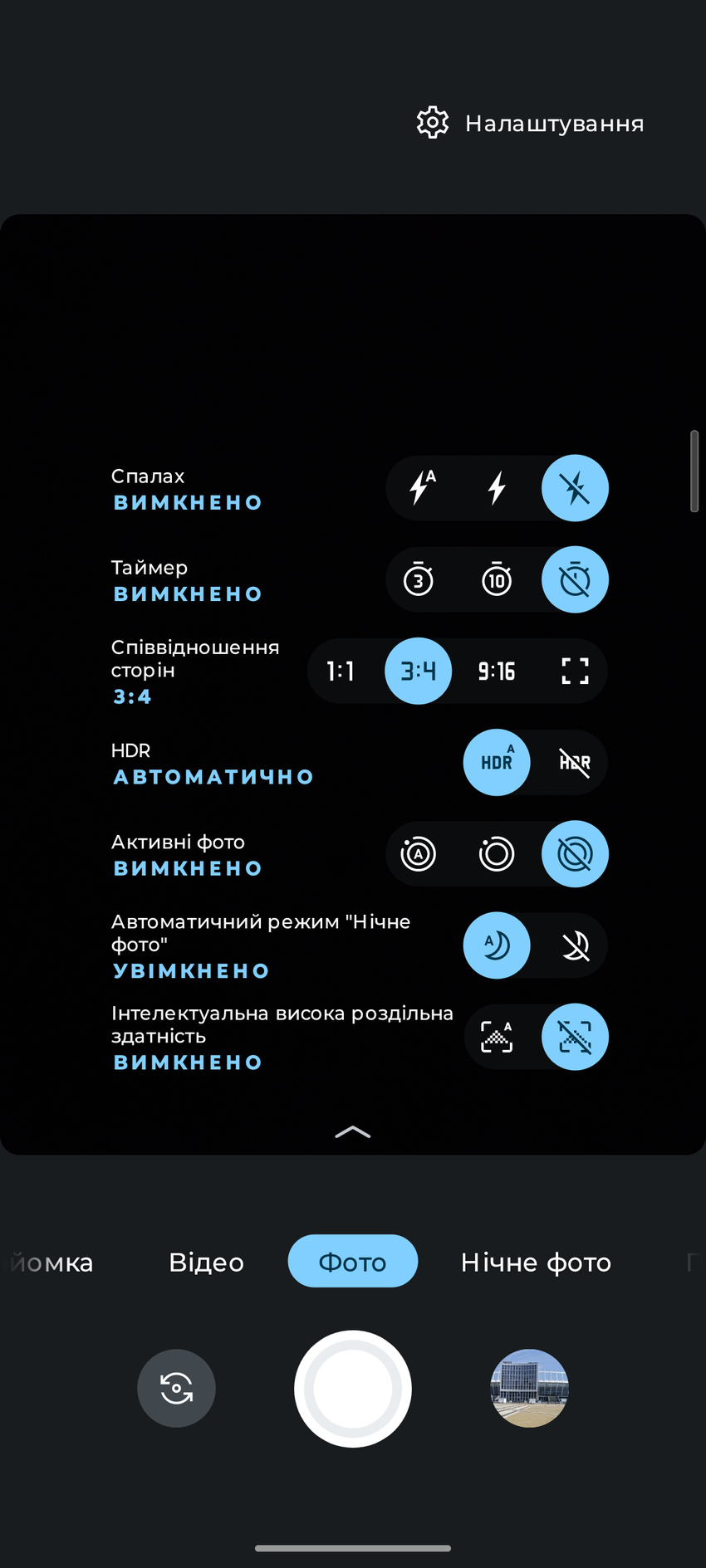Viewport: 706px width, 1568px height.
Task: Open camera settings via the gear icon
Action: tap(432, 122)
